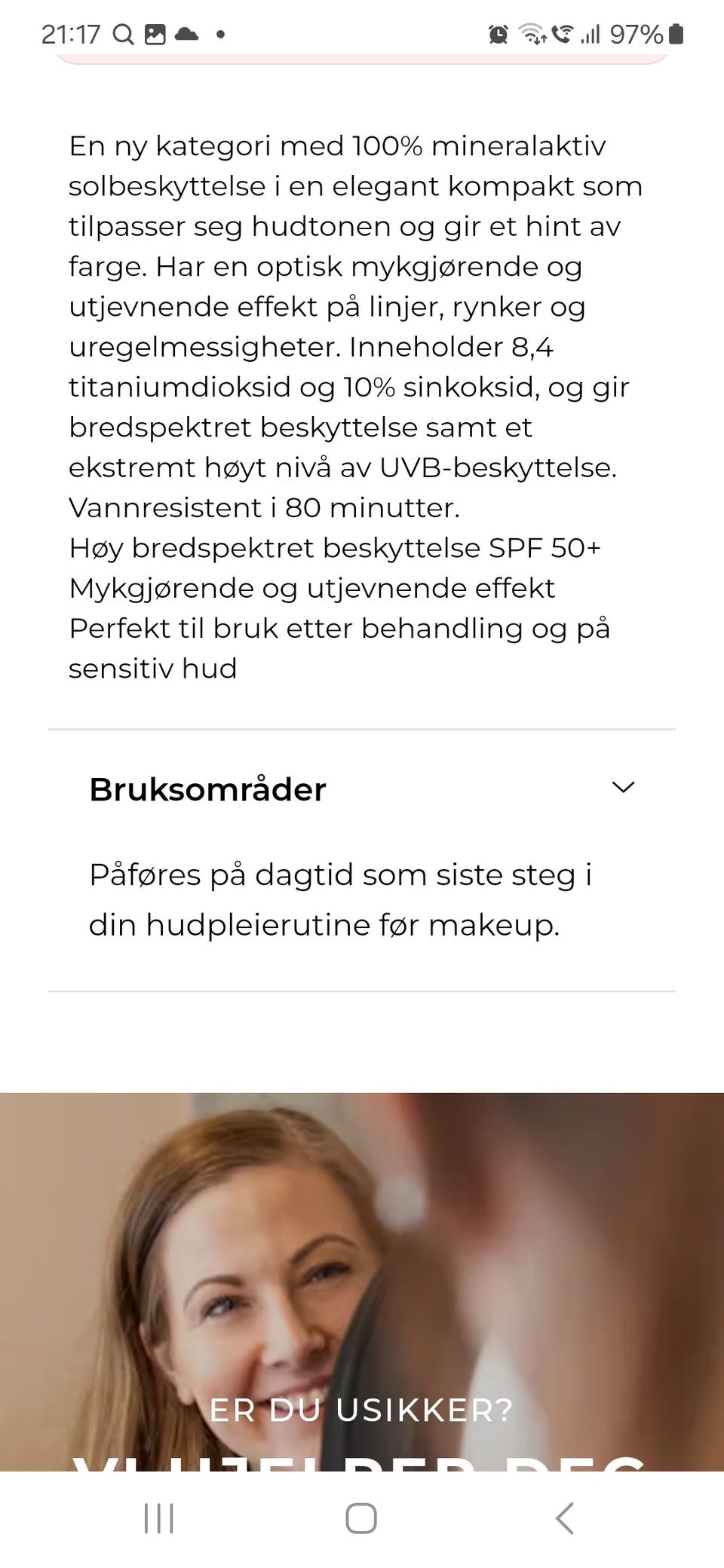The image size is (724, 1568).
Task: Tap the notification dot in status bar
Action: [x=222, y=33]
